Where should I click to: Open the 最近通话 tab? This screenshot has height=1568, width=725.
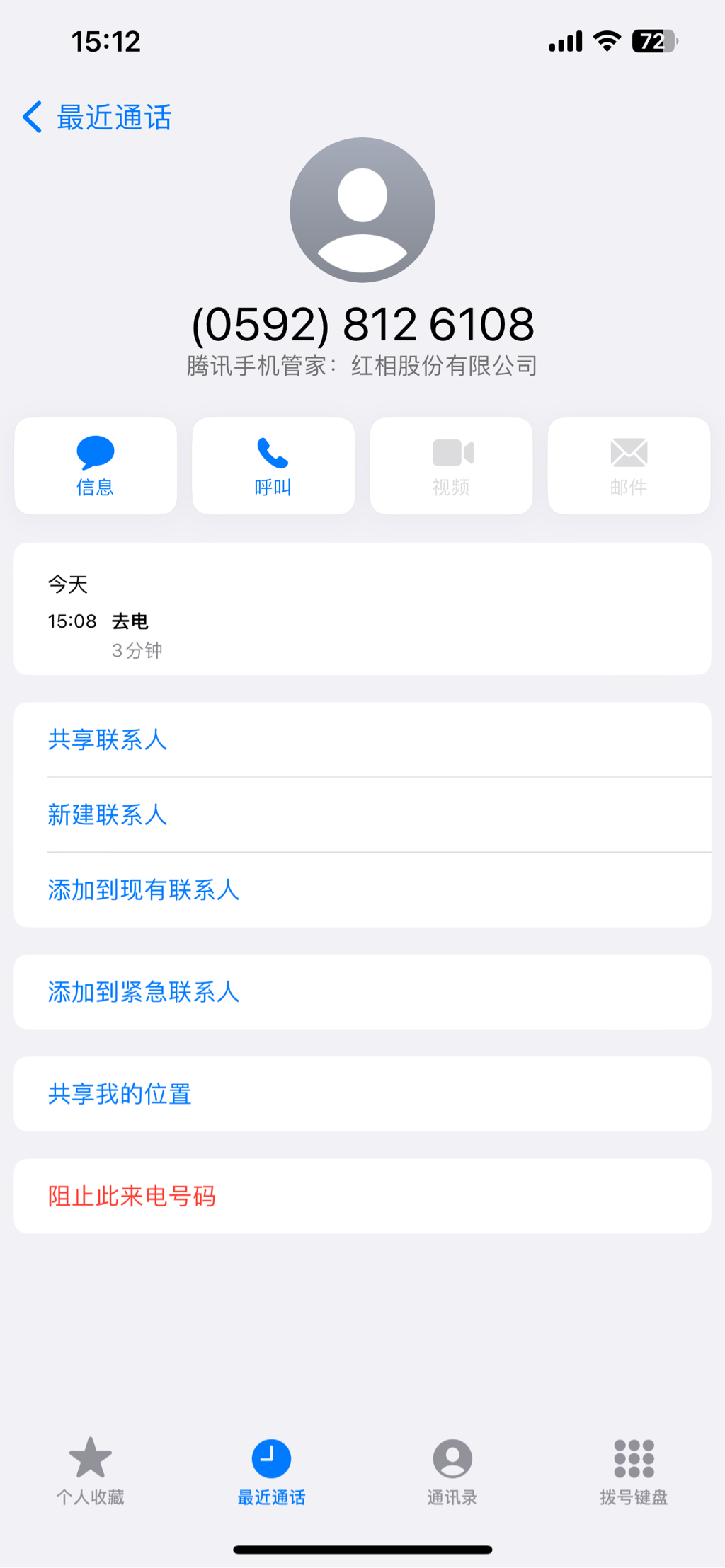point(271,1469)
